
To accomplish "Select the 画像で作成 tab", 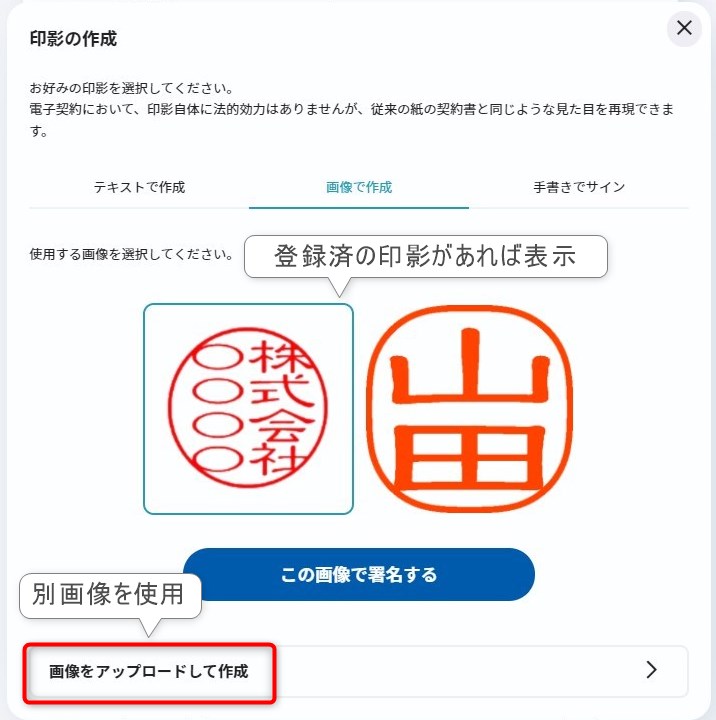I will (x=359, y=187).
